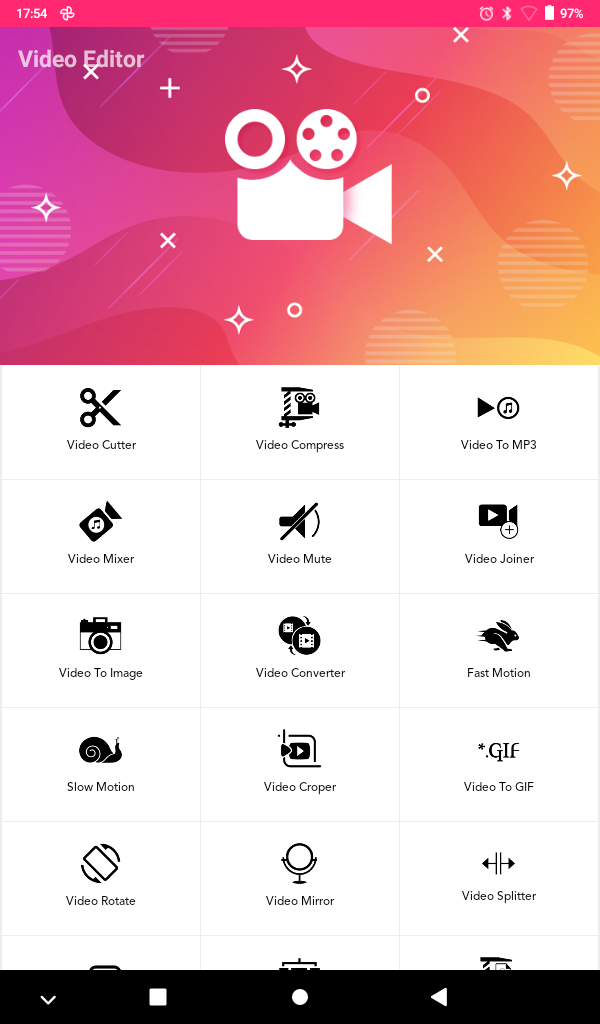Select Fast Motion effect
Viewport: 600px width, 1024px height.
point(499,650)
